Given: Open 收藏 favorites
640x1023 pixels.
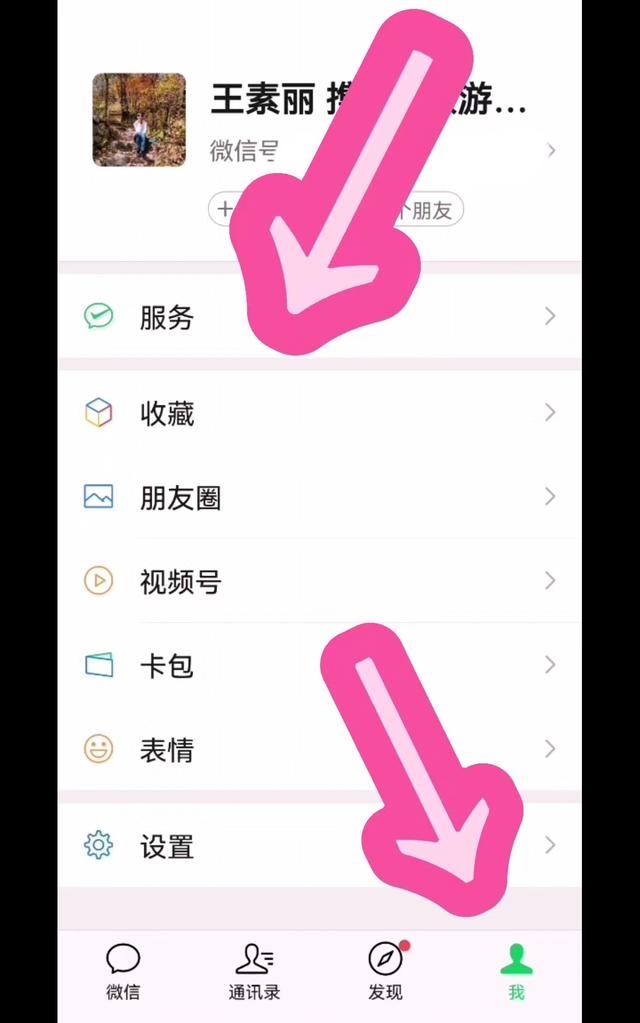Looking at the screenshot, I should click(166, 413).
